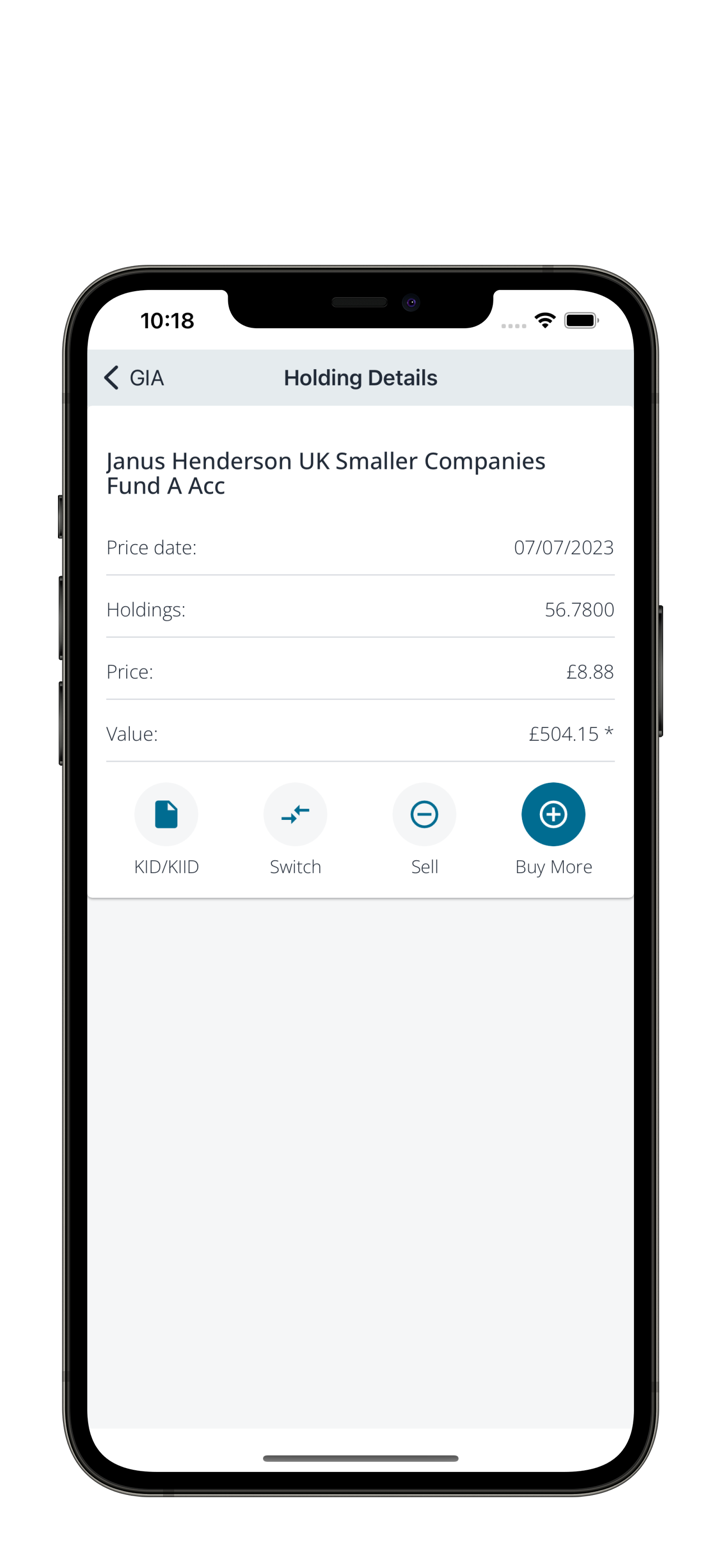Viewport: 720px width, 1558px height.
Task: Go back to the GIA screen
Action: (x=133, y=378)
